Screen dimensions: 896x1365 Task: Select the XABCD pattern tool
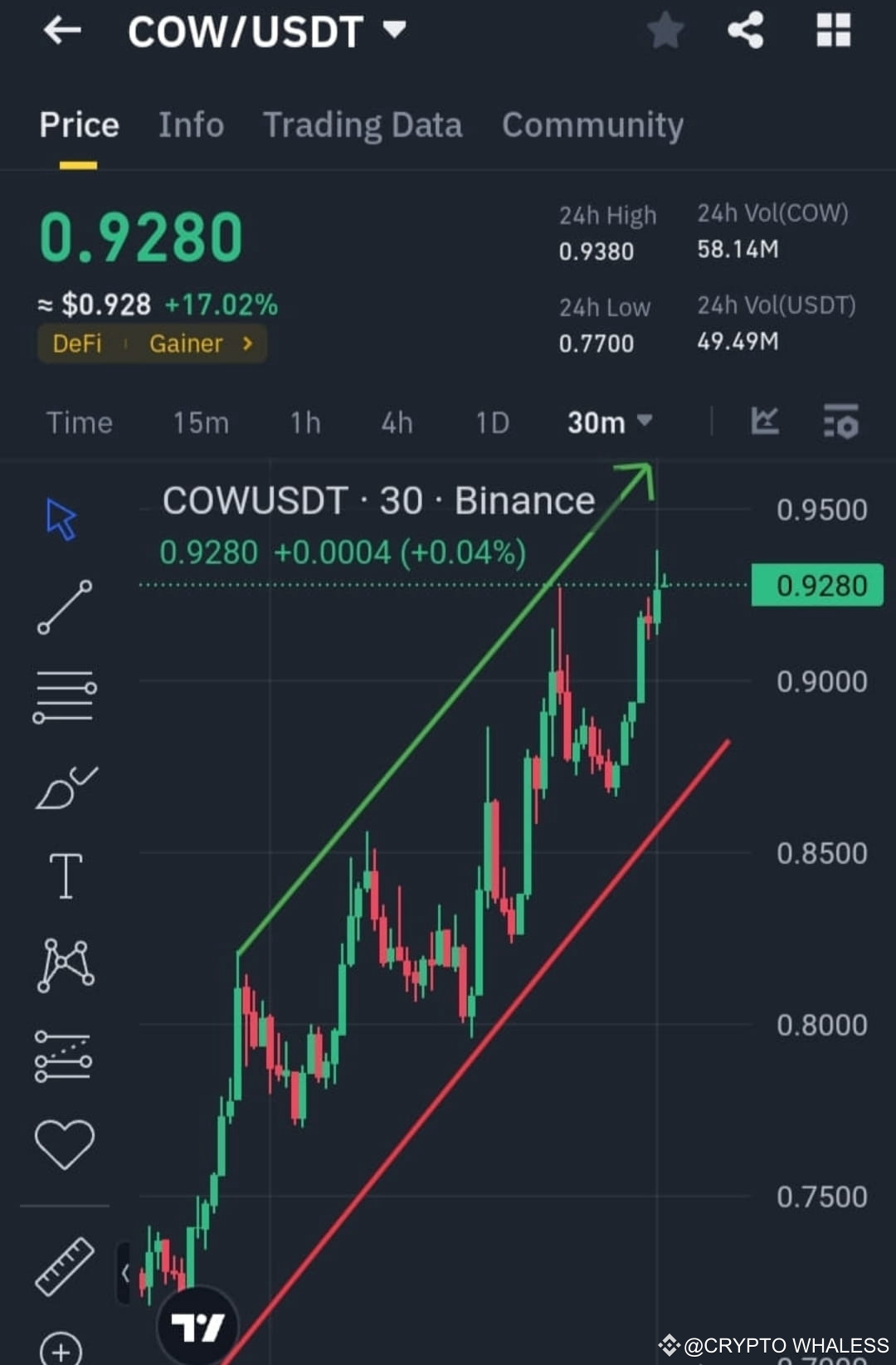tap(65, 965)
